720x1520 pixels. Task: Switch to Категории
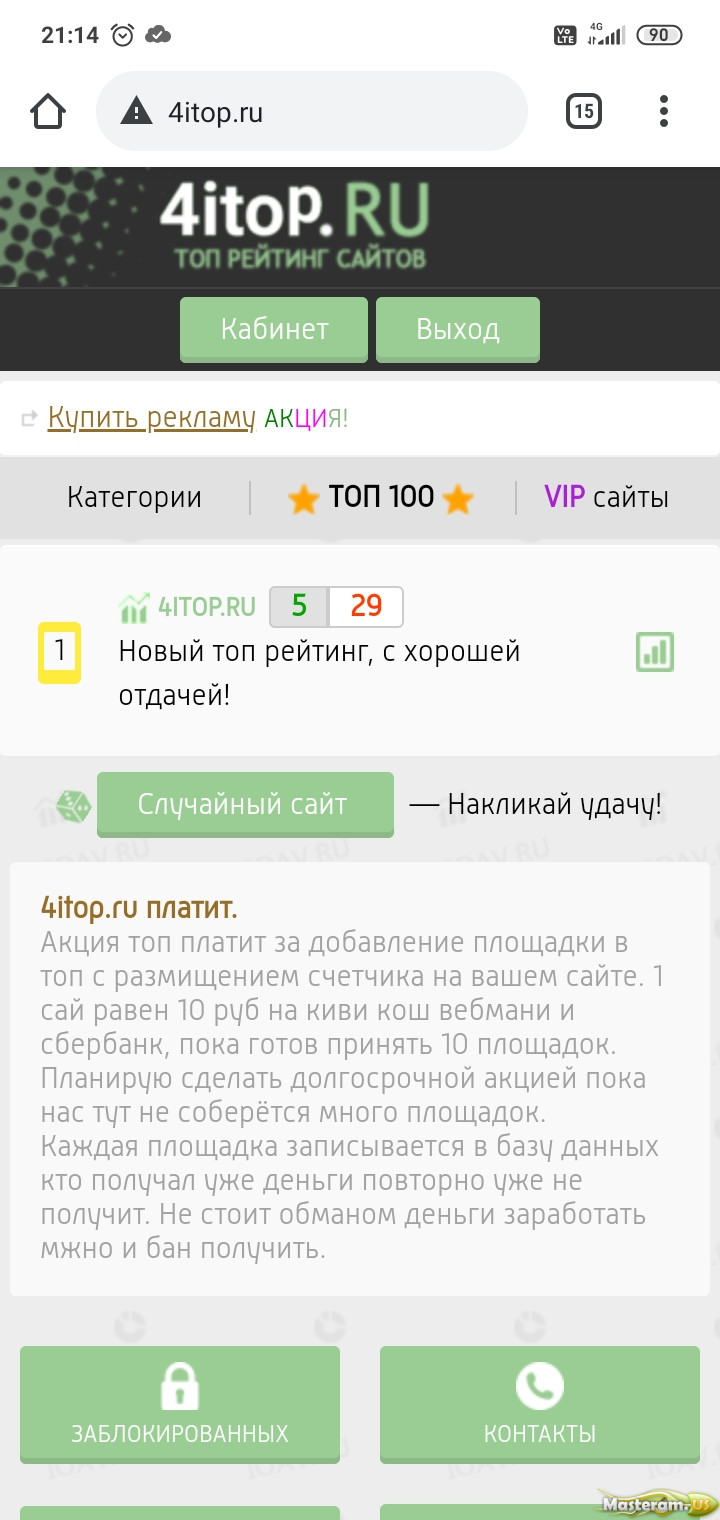[134, 497]
